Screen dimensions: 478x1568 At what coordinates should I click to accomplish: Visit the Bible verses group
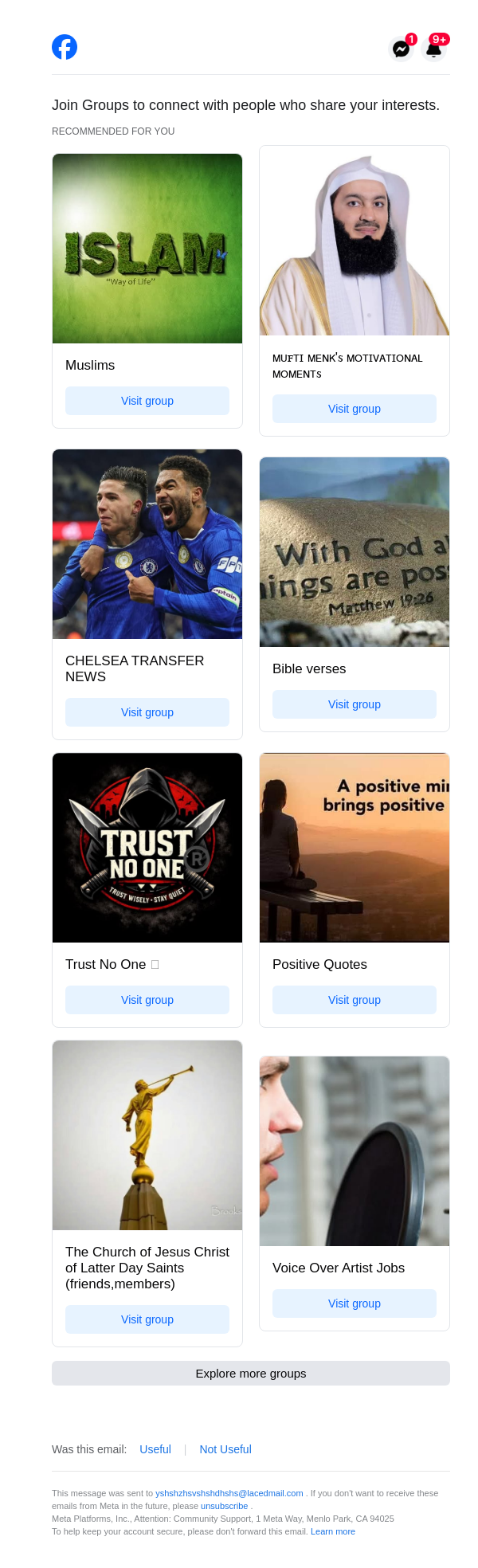click(x=355, y=704)
